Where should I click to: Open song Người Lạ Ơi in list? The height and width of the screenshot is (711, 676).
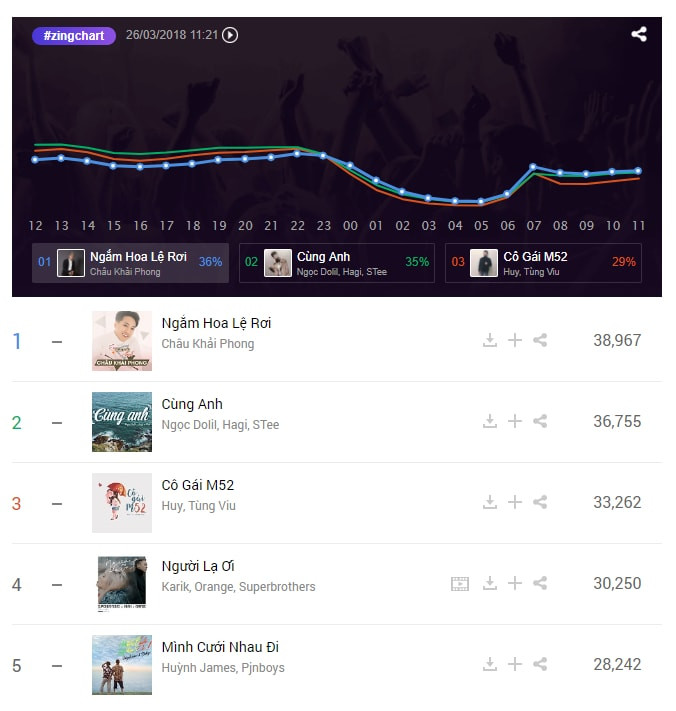pos(198,566)
